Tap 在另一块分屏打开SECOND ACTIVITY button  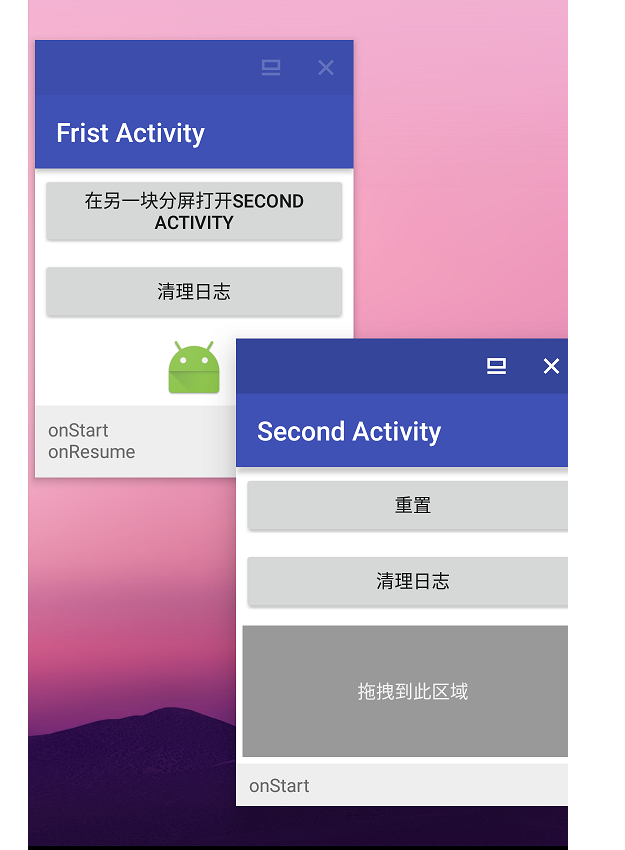click(x=194, y=211)
